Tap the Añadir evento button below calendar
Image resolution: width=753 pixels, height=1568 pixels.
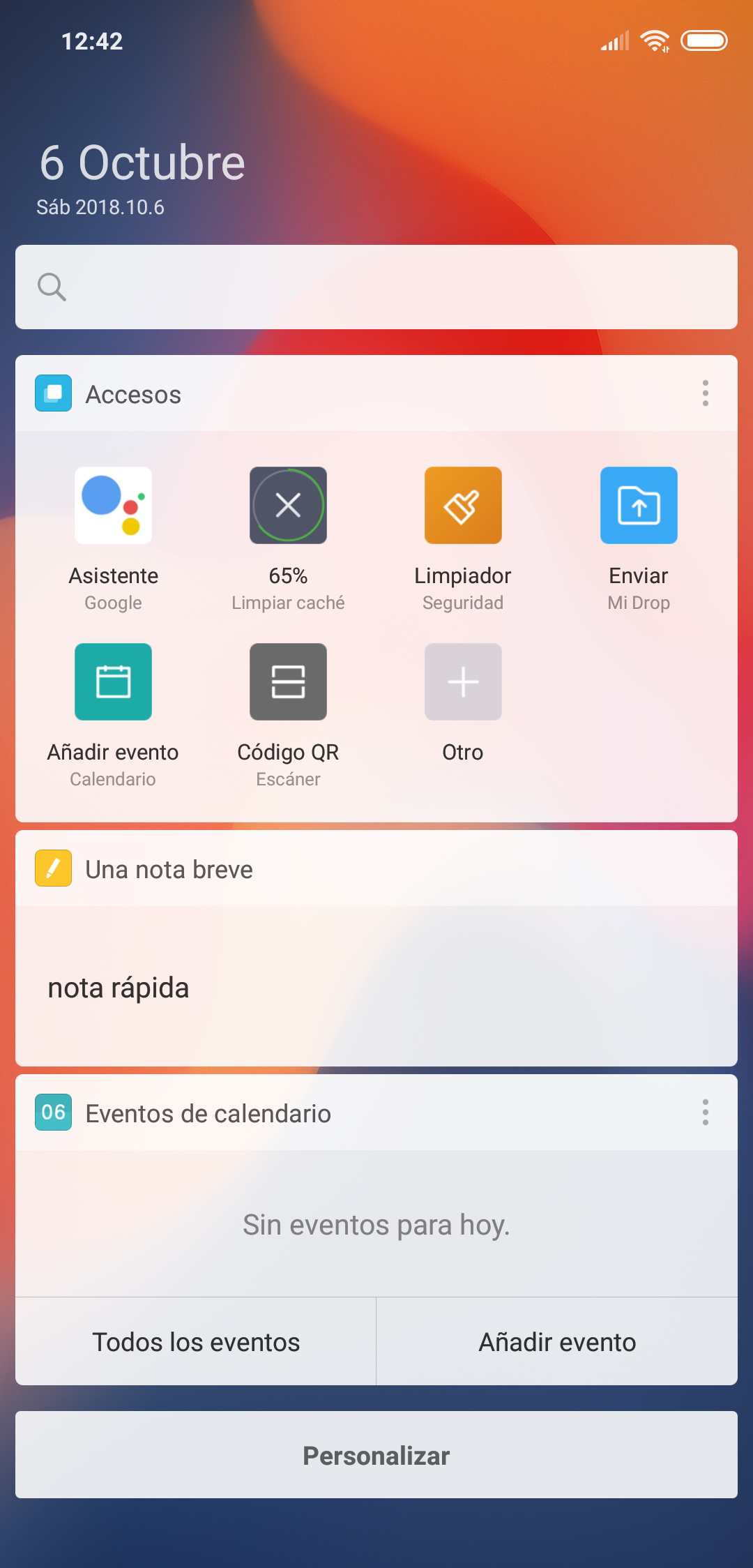(557, 1341)
